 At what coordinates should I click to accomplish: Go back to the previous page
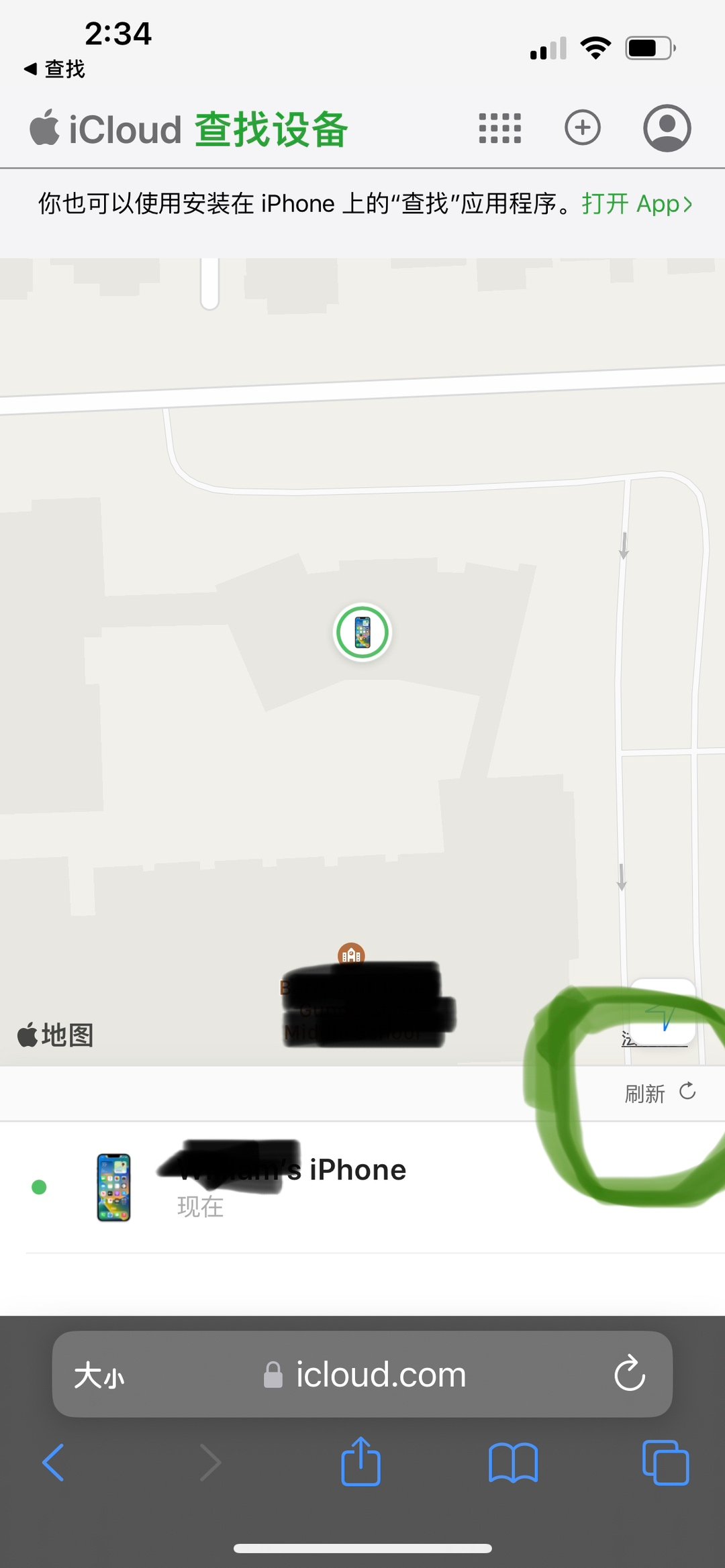(x=54, y=1462)
